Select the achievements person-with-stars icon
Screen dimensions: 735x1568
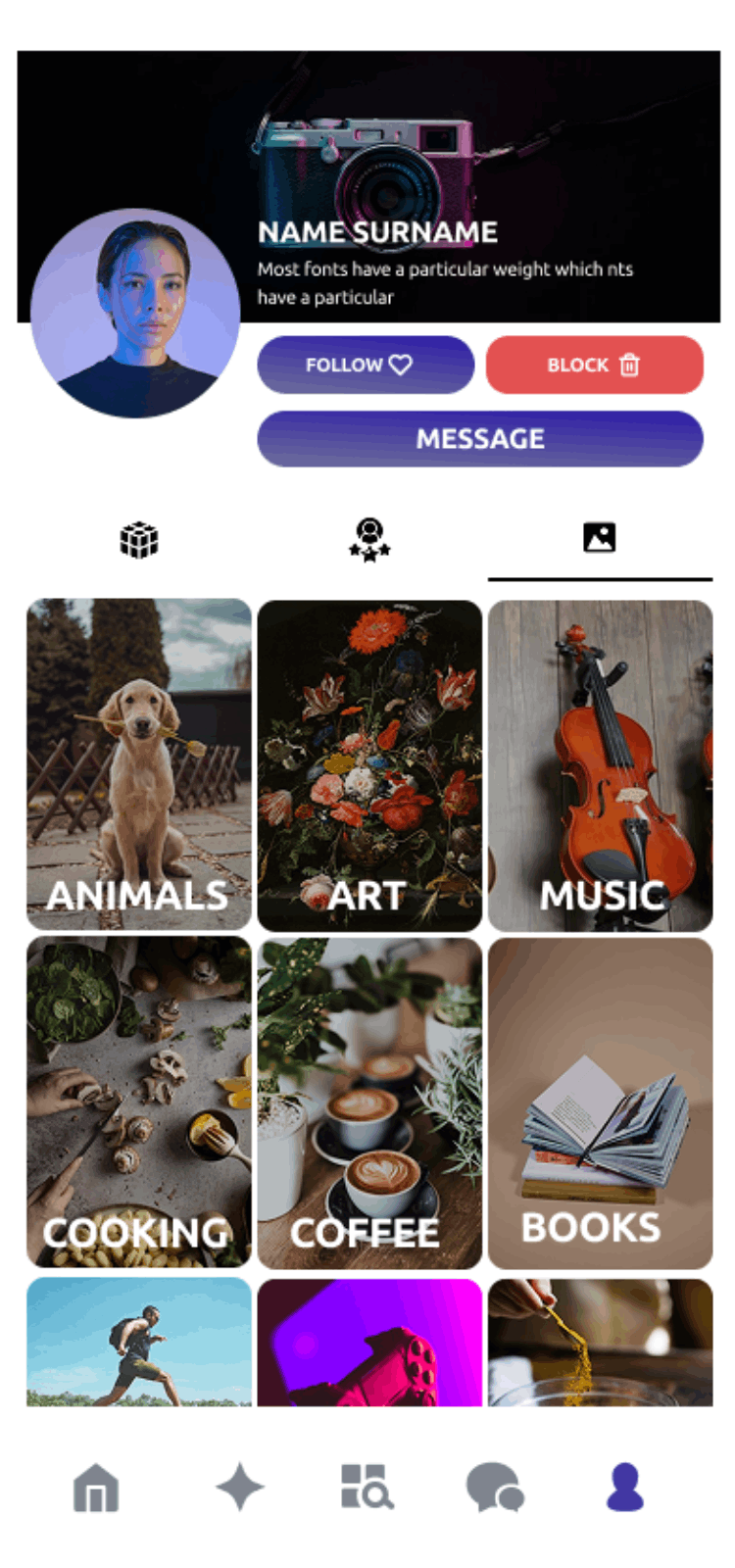[368, 539]
